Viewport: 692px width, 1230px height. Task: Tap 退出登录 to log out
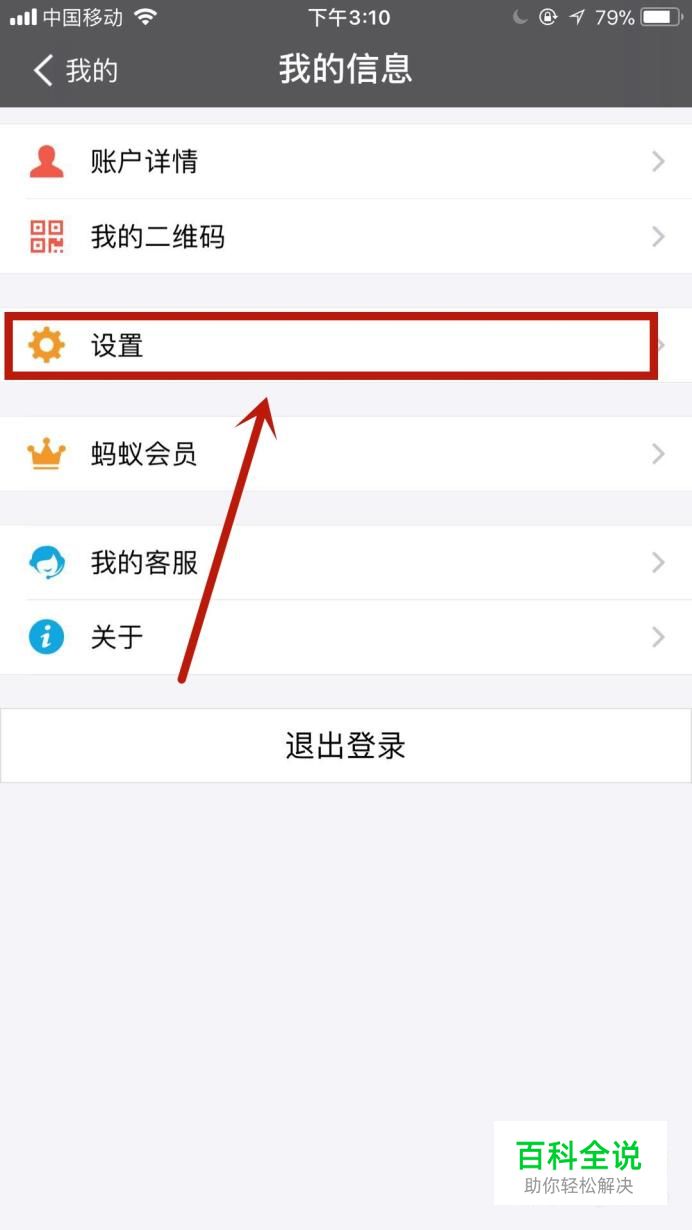(x=345, y=746)
